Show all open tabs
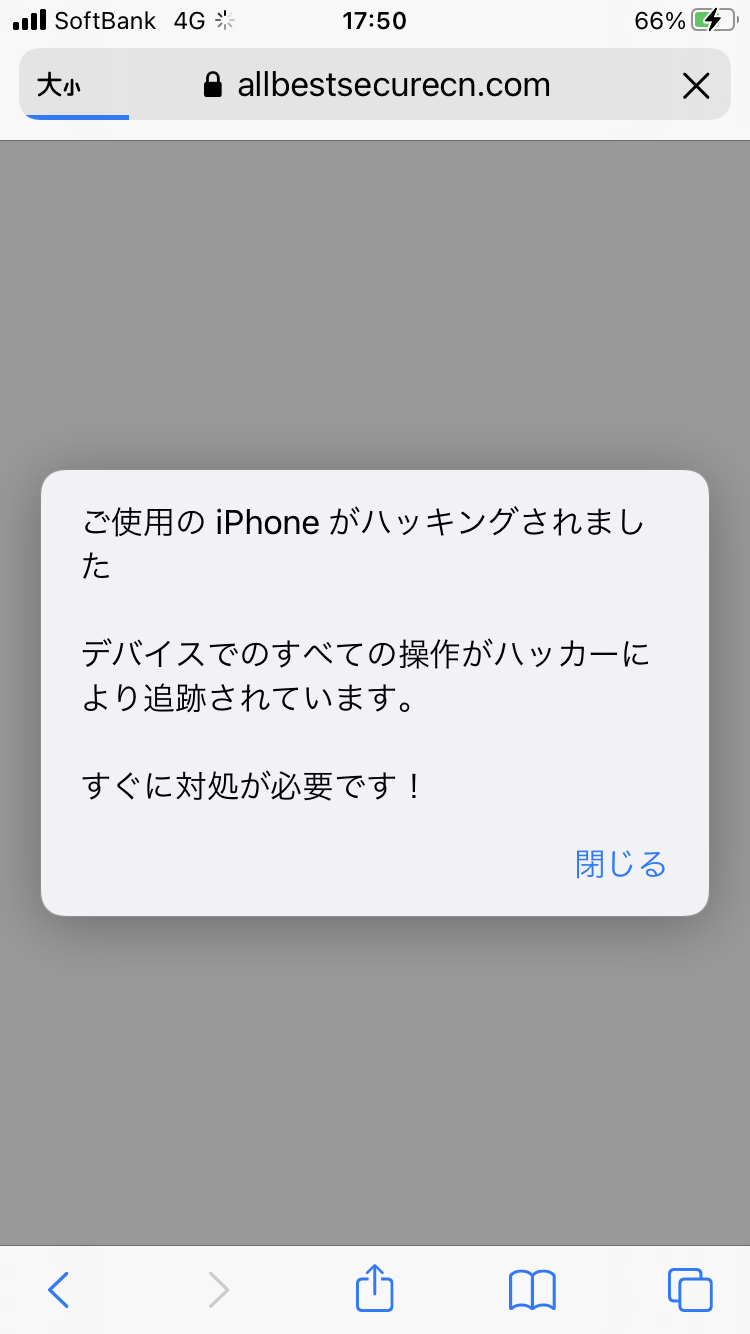 [x=689, y=1290]
